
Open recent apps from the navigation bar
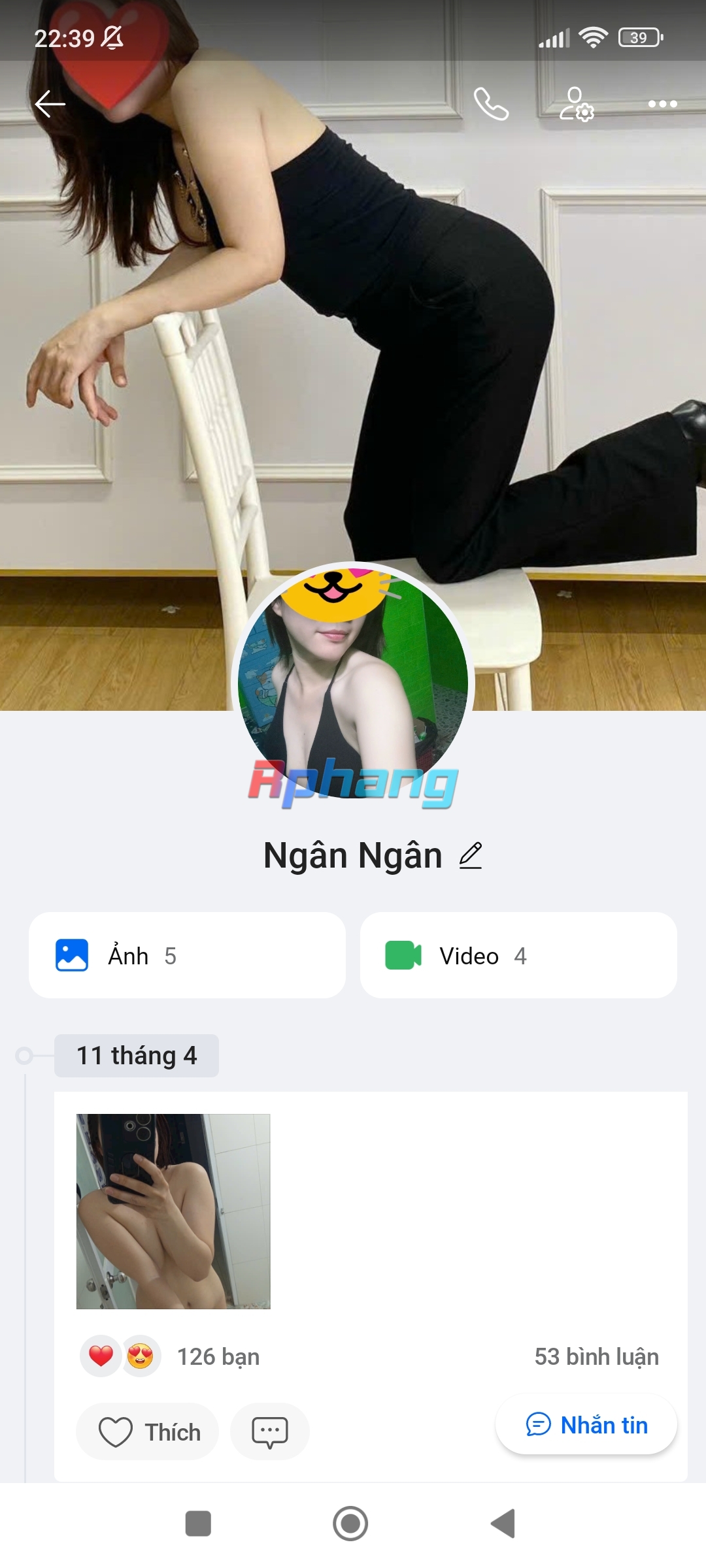(198, 1524)
